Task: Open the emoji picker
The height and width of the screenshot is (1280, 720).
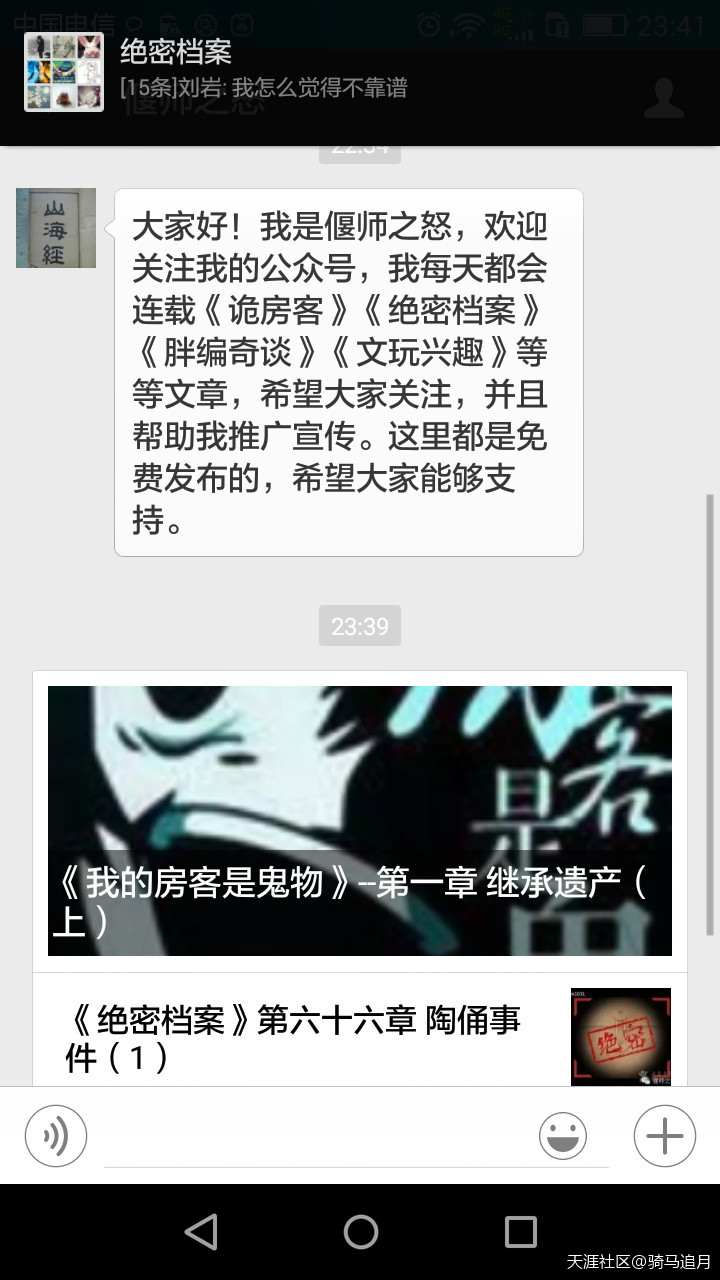Action: coord(563,1136)
